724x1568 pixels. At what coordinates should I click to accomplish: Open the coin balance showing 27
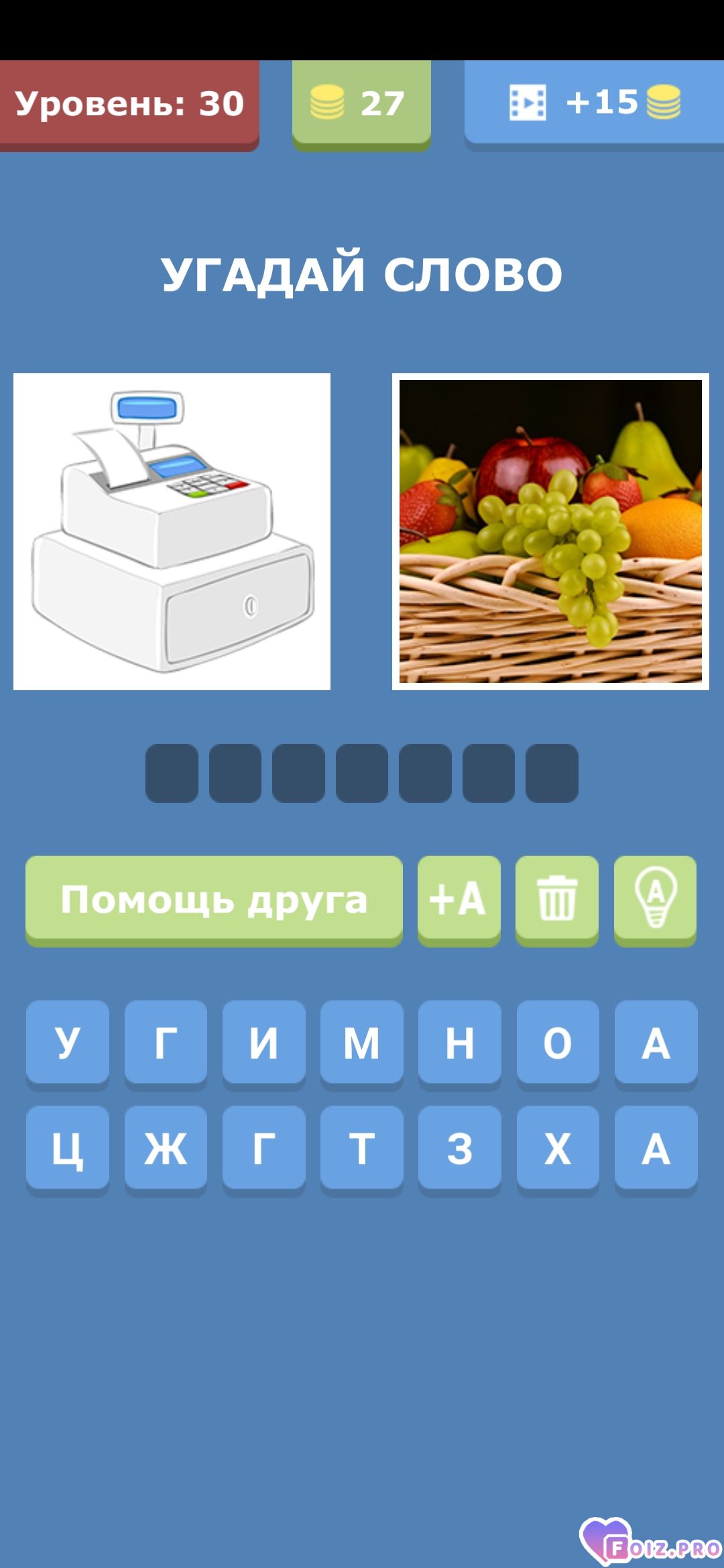tap(361, 103)
